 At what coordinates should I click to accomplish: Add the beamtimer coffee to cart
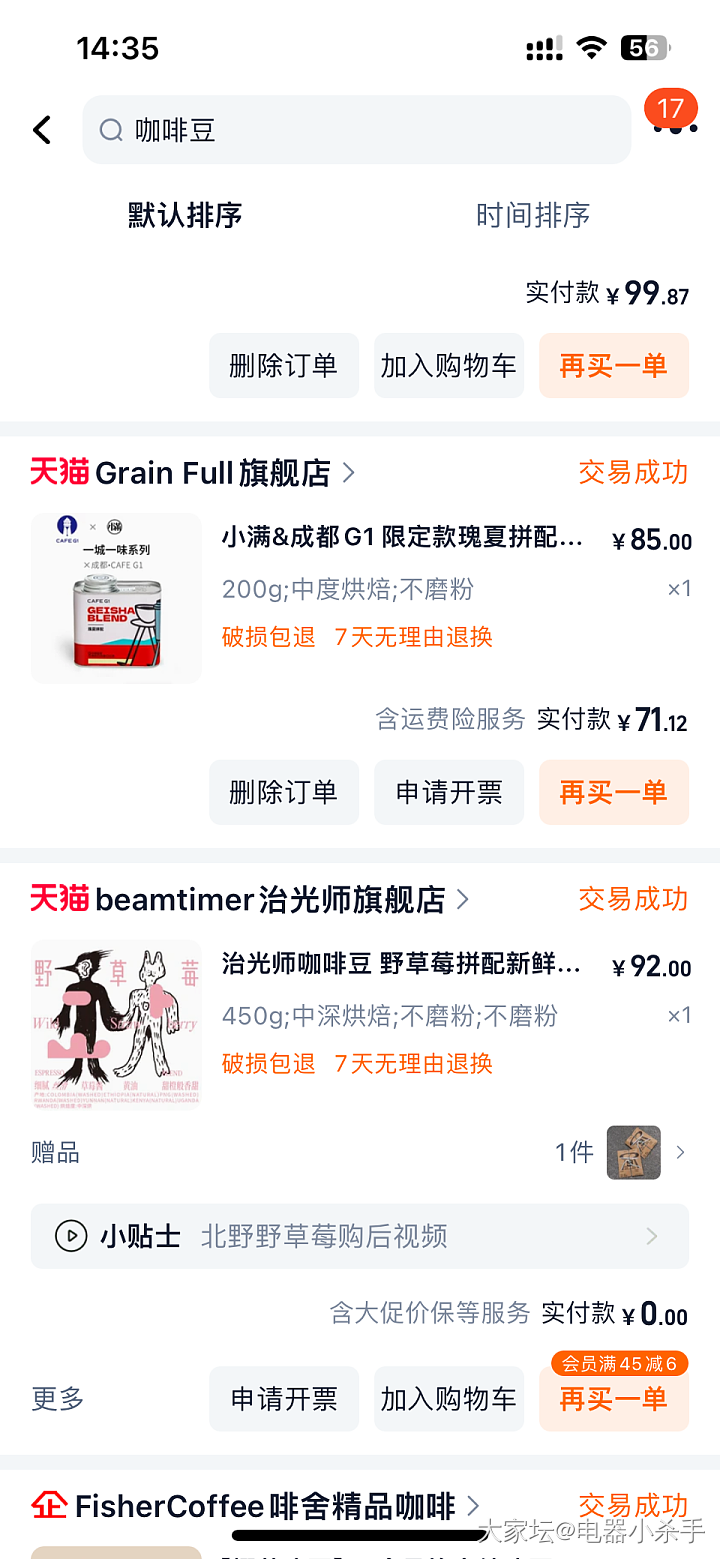click(x=448, y=1399)
